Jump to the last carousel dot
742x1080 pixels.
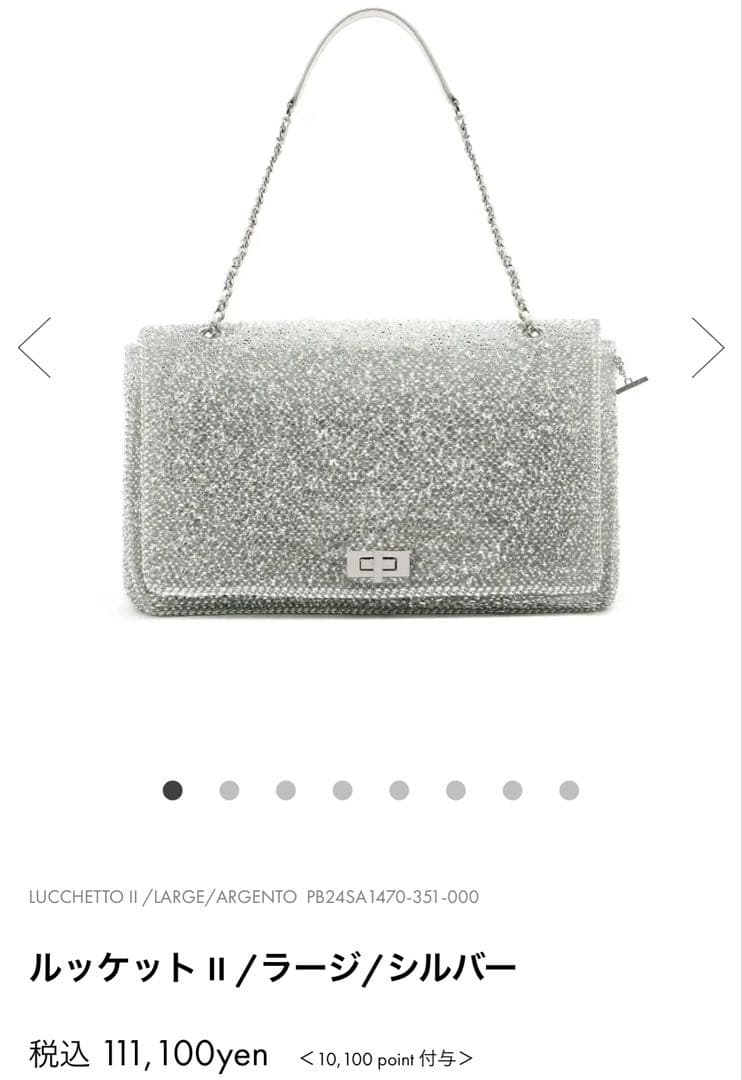pos(569,790)
